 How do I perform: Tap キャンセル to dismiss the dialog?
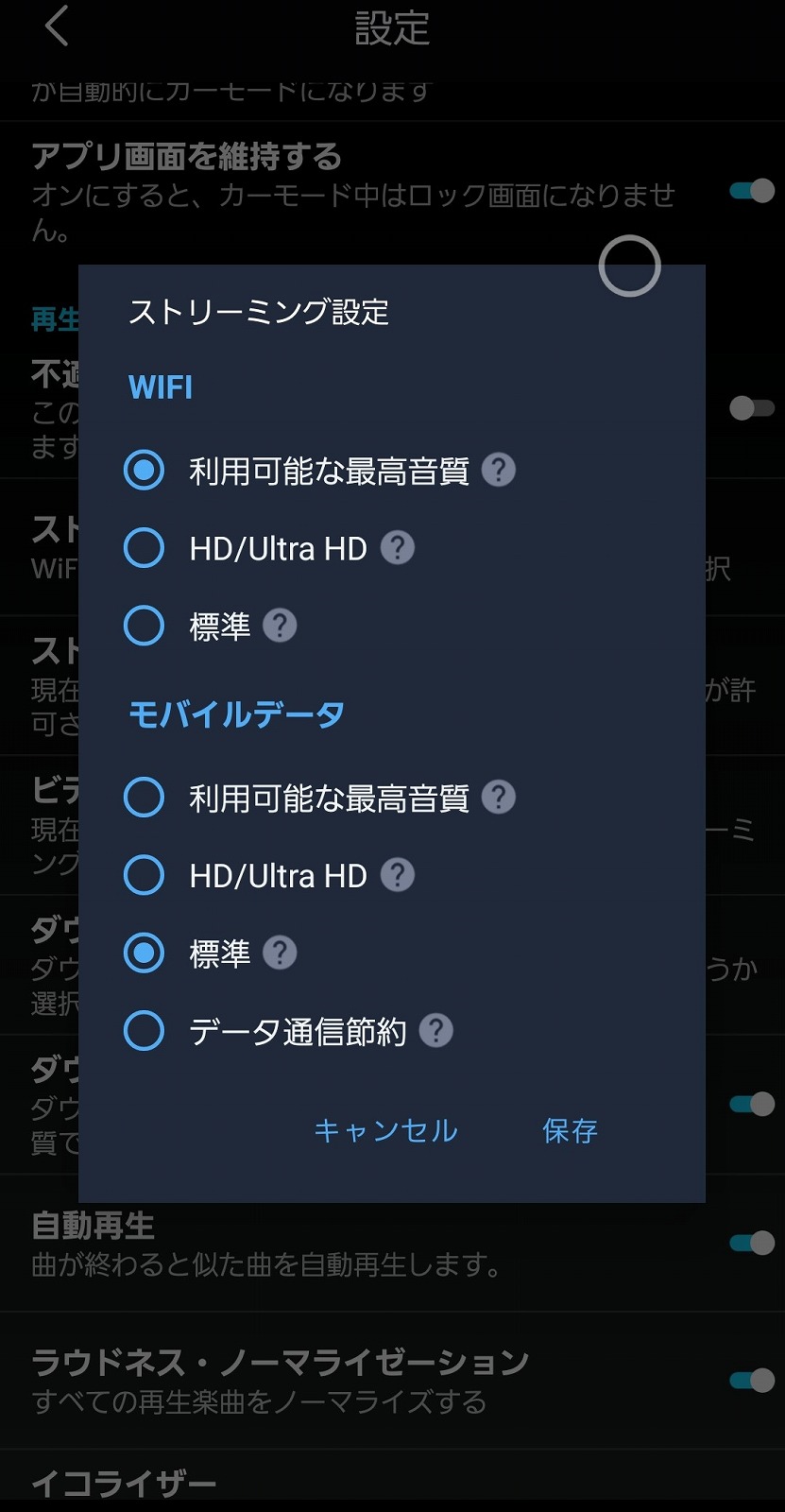click(x=385, y=1130)
